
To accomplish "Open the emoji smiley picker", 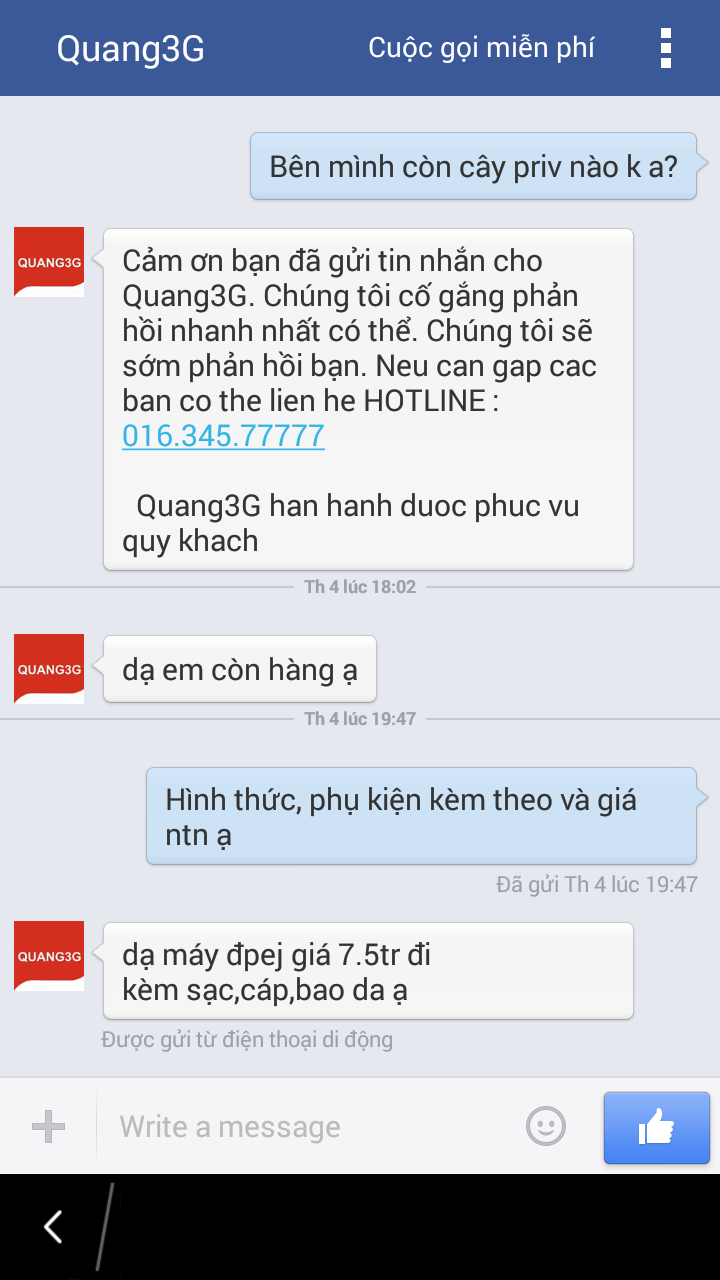I will tap(546, 1127).
